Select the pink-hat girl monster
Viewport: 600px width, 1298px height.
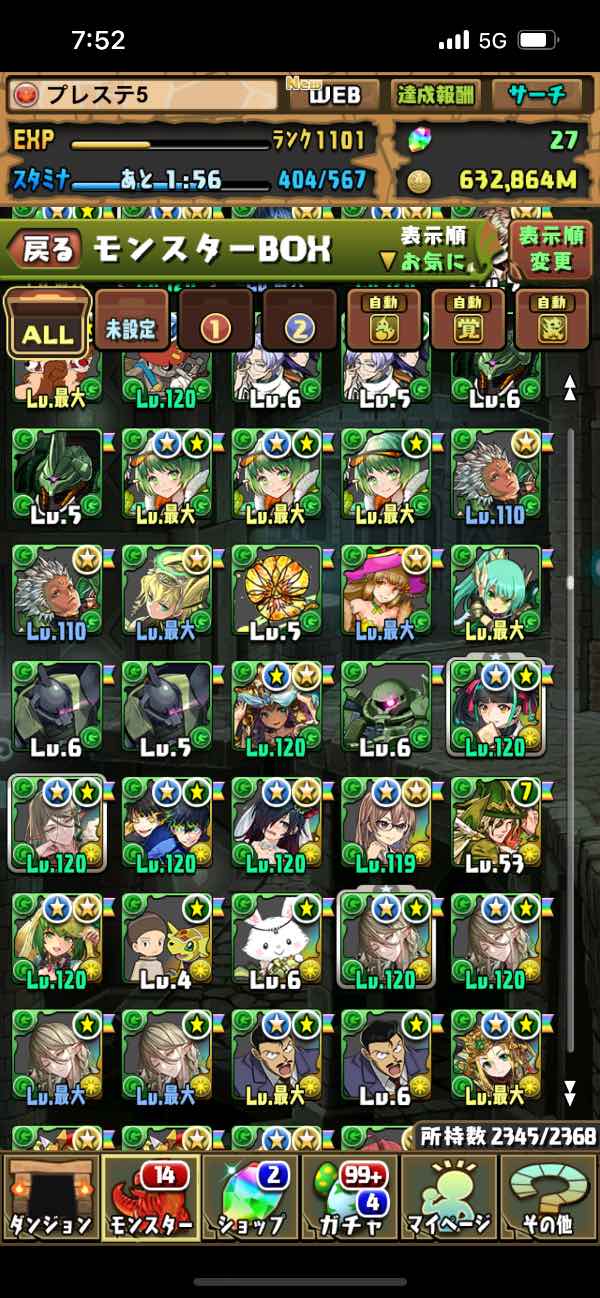pos(386,592)
